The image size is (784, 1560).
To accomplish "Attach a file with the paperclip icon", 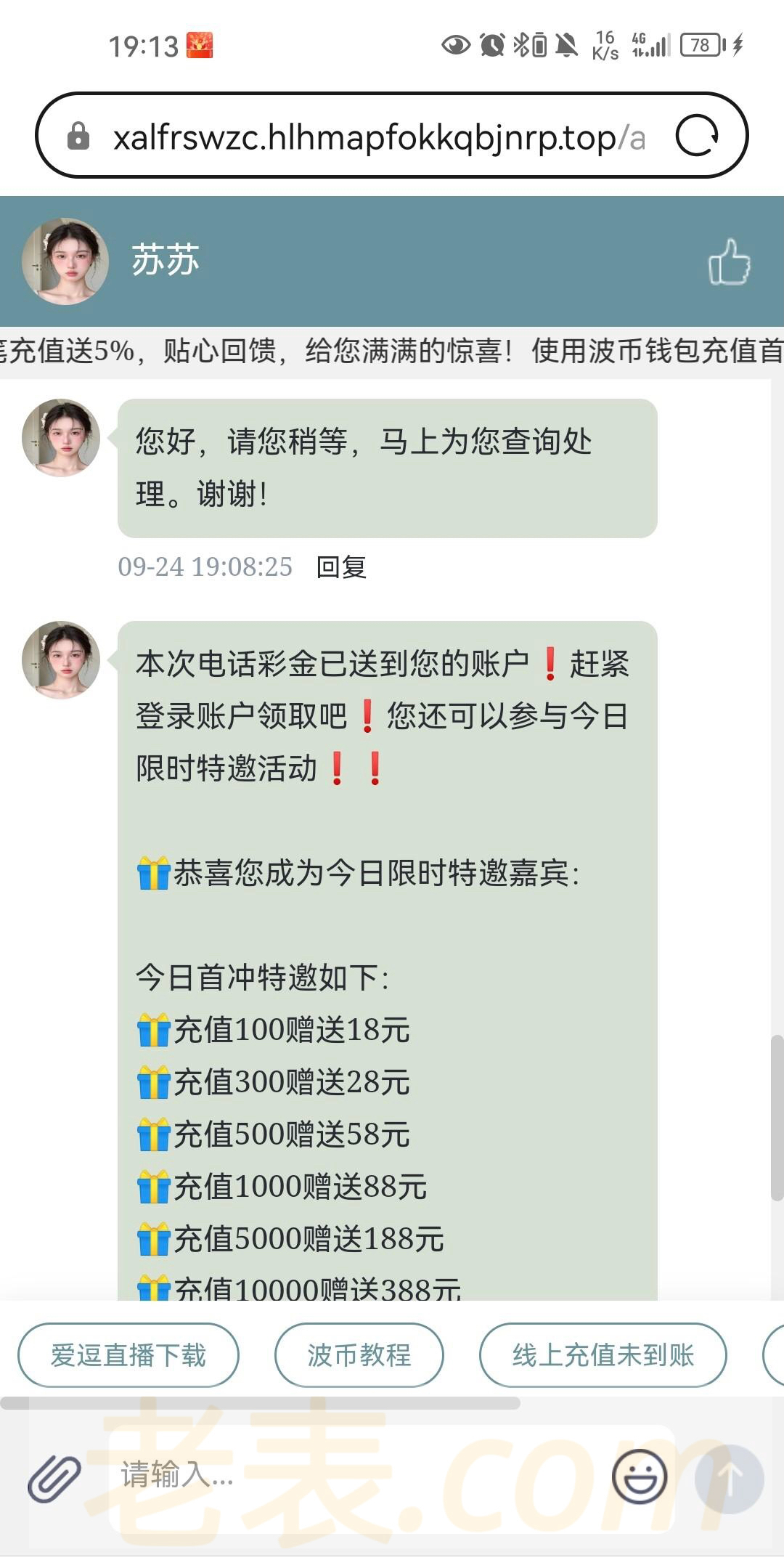I will click(54, 1477).
